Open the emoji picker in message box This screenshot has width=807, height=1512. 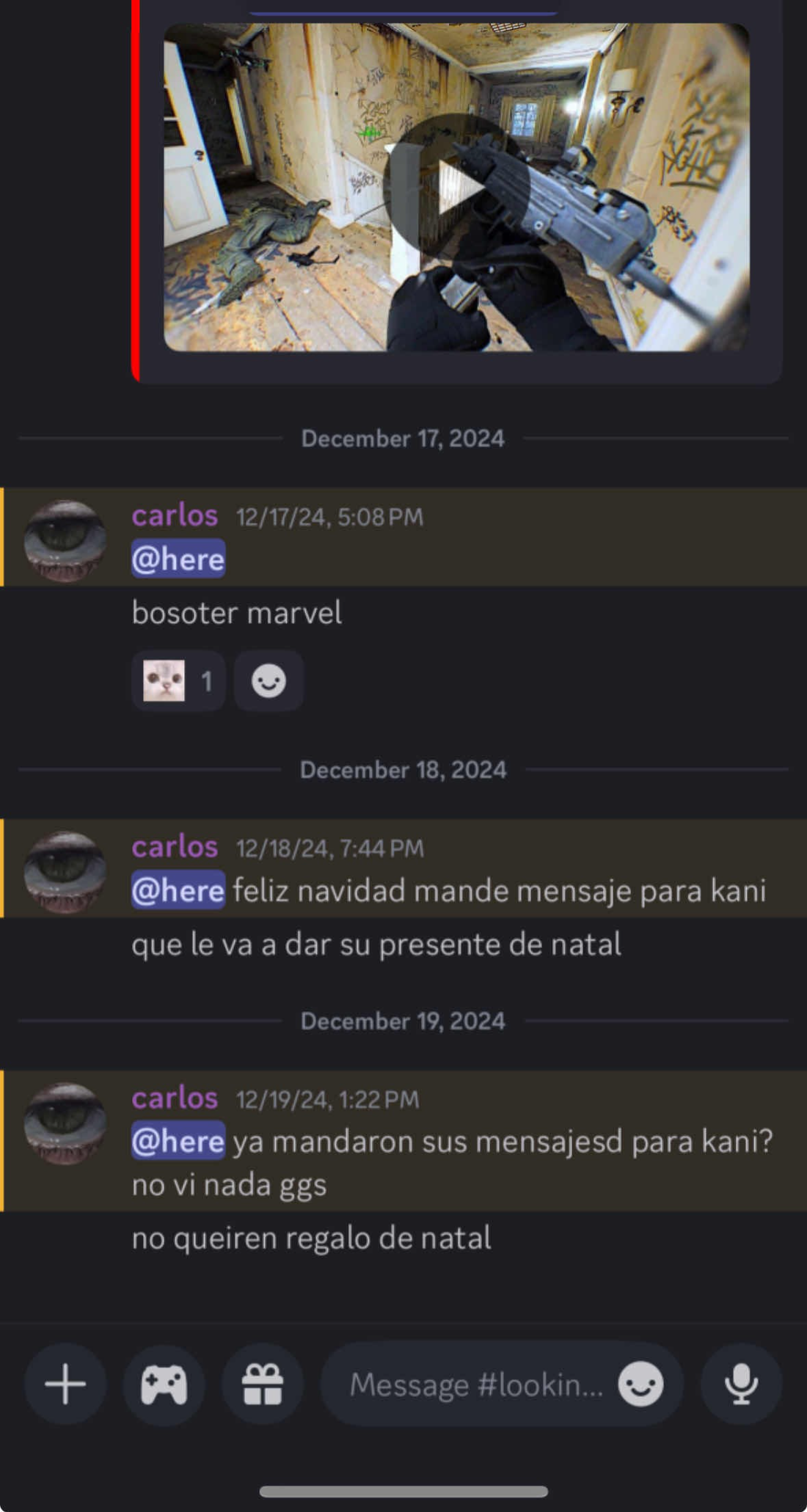coord(640,1384)
